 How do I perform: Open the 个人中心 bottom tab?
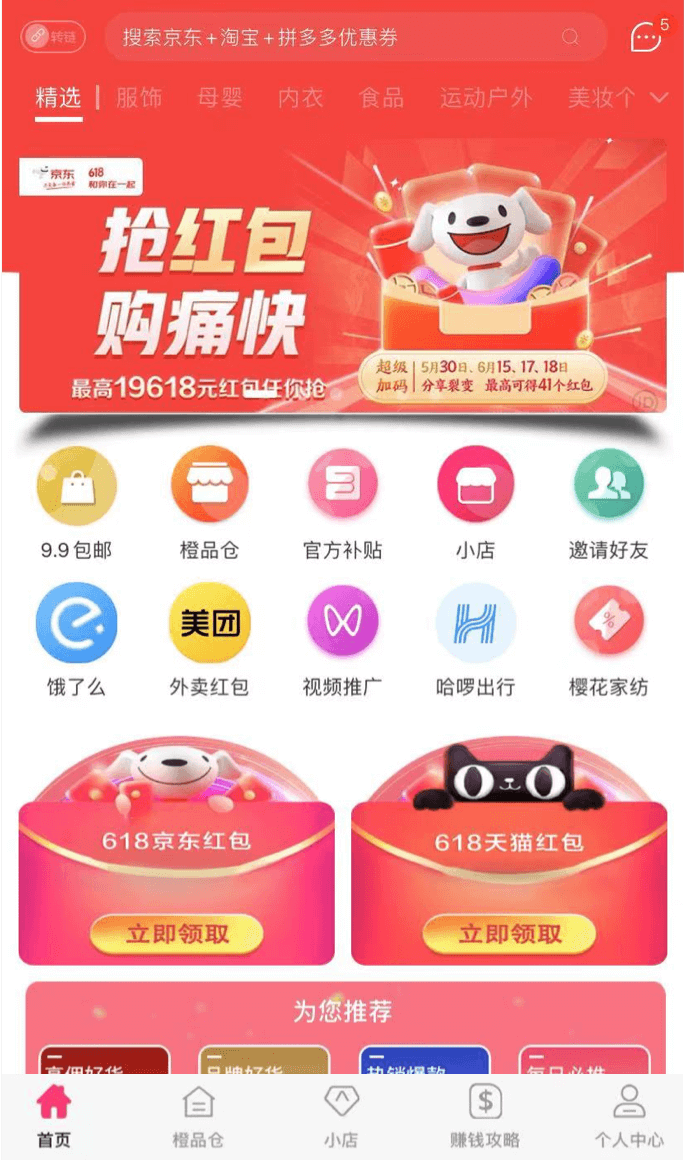(x=628, y=1116)
